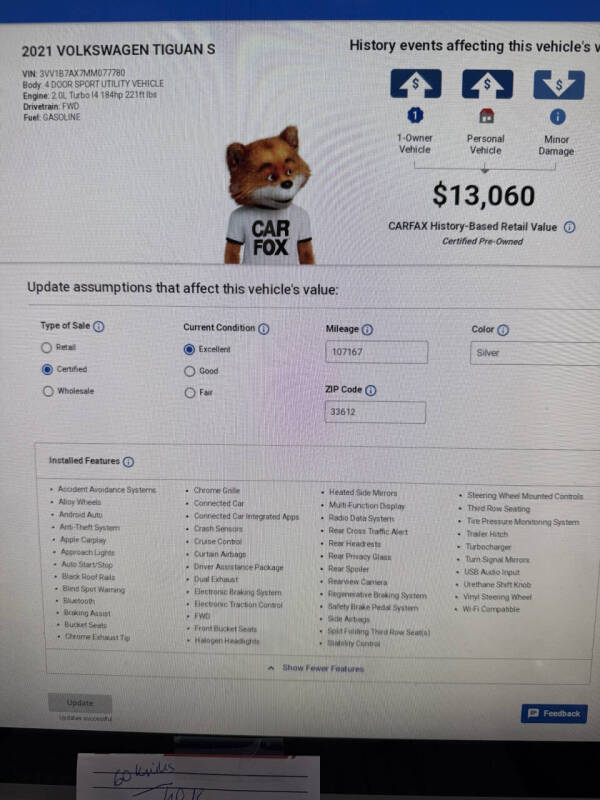
Task: Open info icon next to Color
Action: point(503,329)
